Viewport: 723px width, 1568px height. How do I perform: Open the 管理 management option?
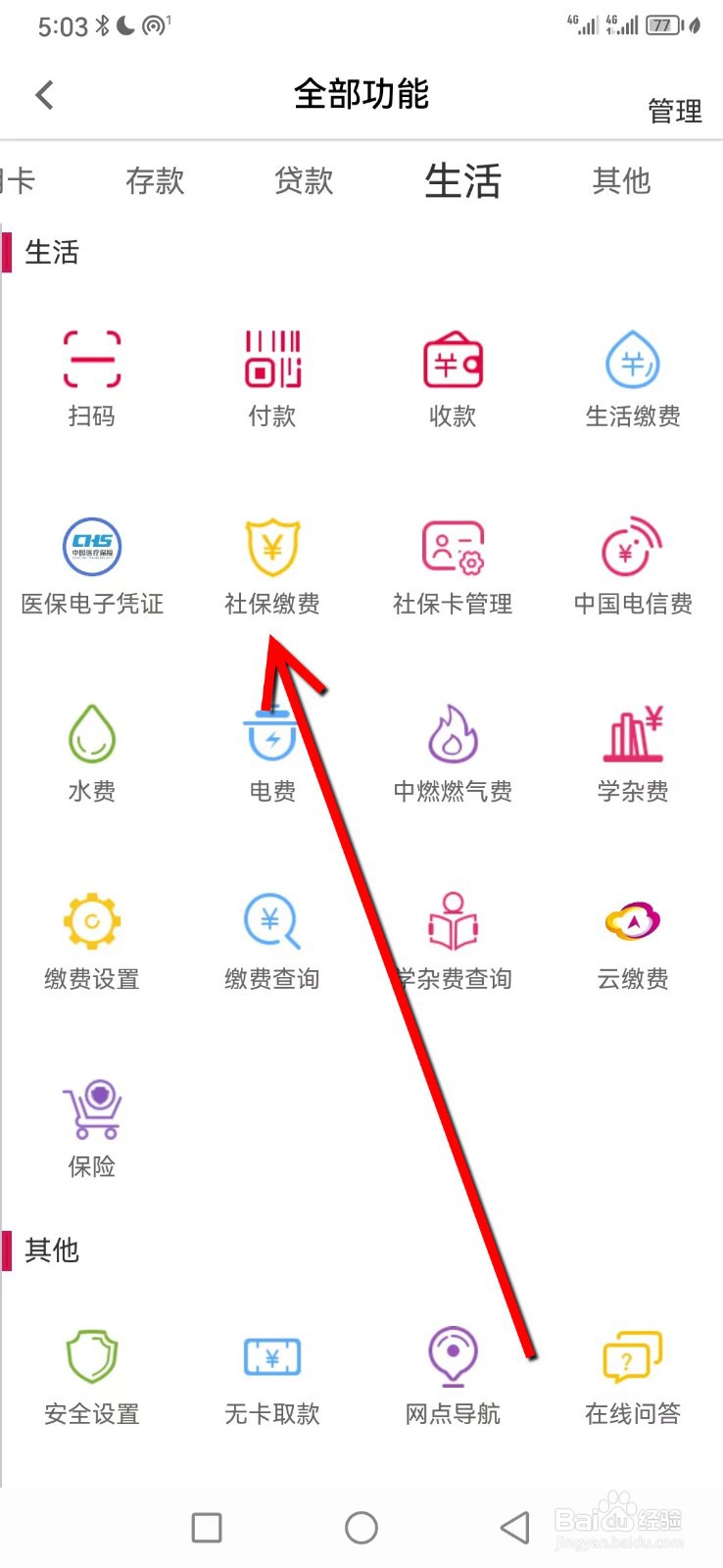674,111
